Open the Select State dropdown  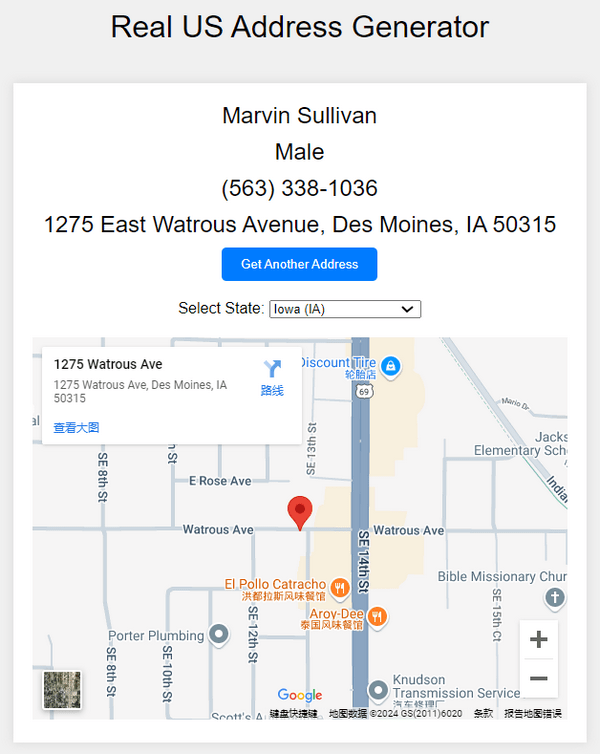pos(345,309)
